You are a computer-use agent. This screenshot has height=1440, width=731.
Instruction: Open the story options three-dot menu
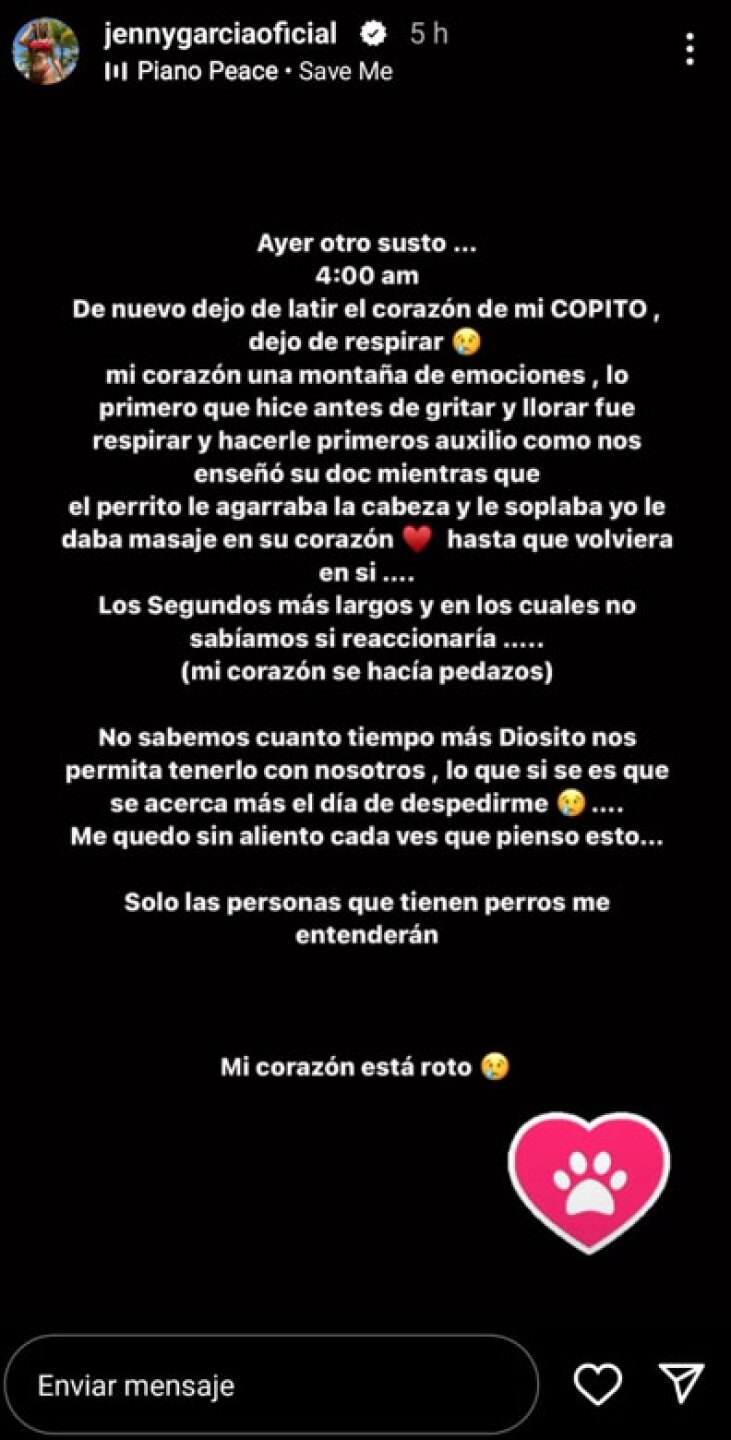click(x=690, y=47)
